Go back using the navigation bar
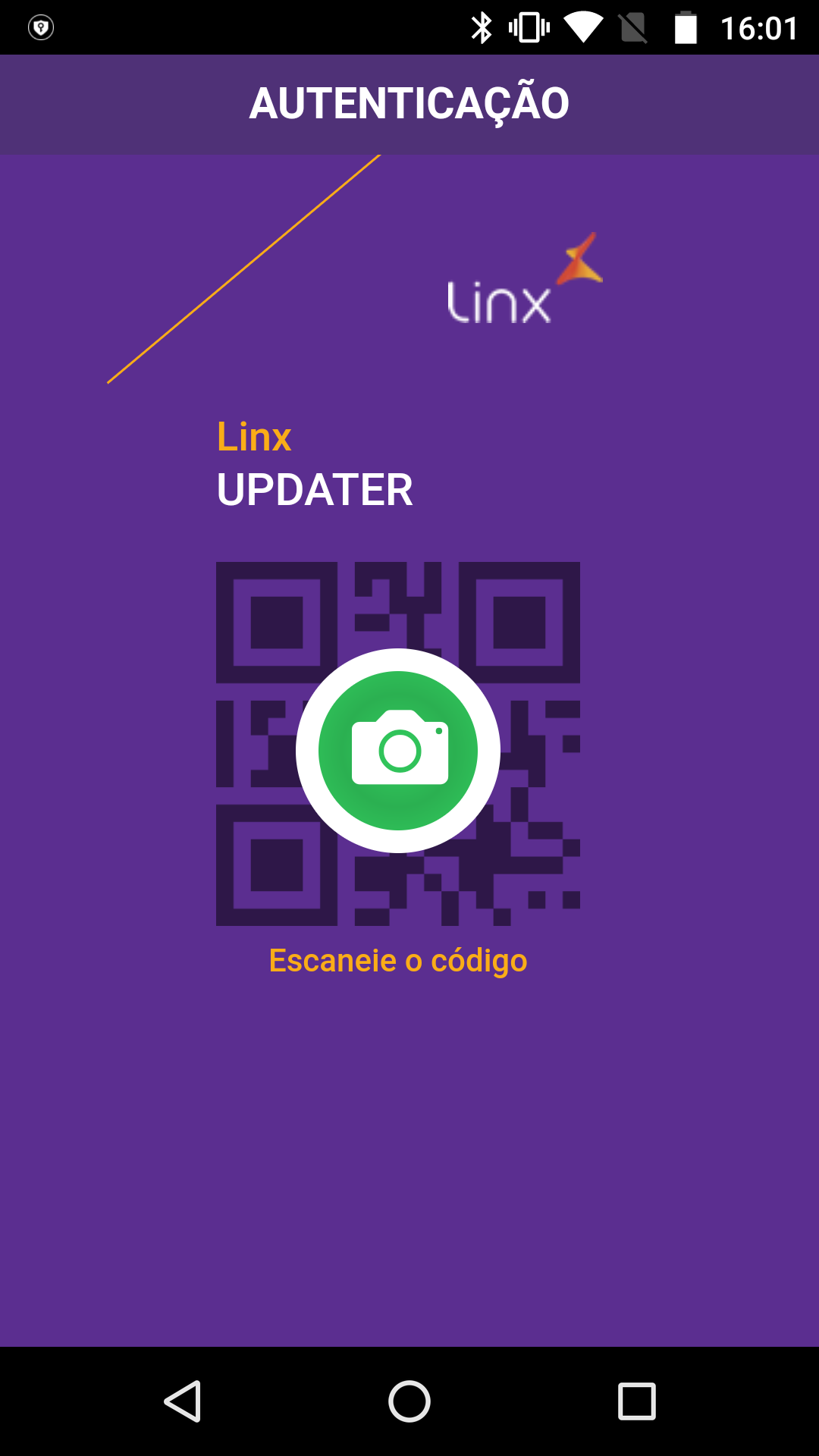The height and width of the screenshot is (1456, 819). point(183,1401)
